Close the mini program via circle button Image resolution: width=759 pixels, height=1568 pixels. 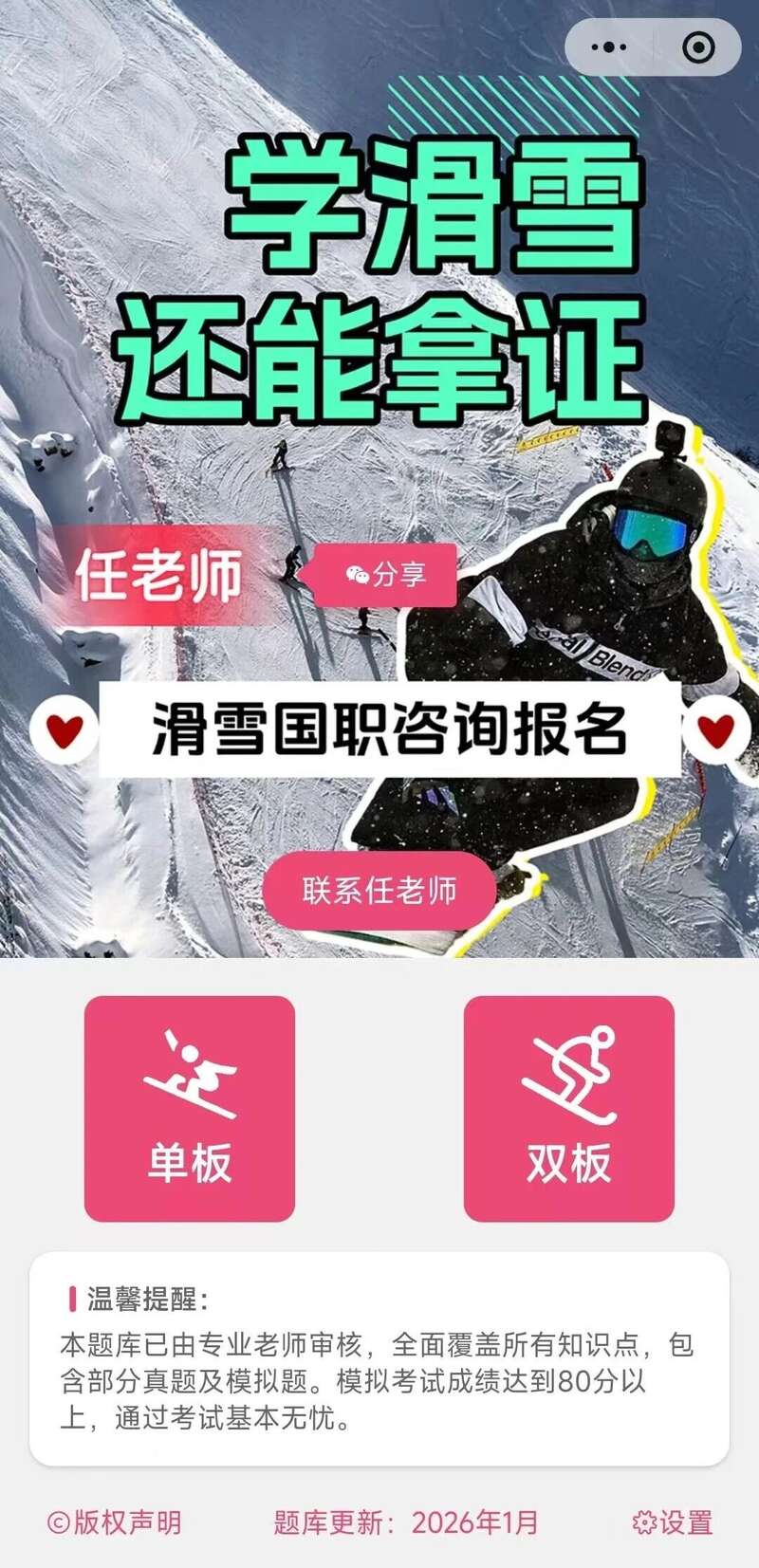(x=698, y=46)
